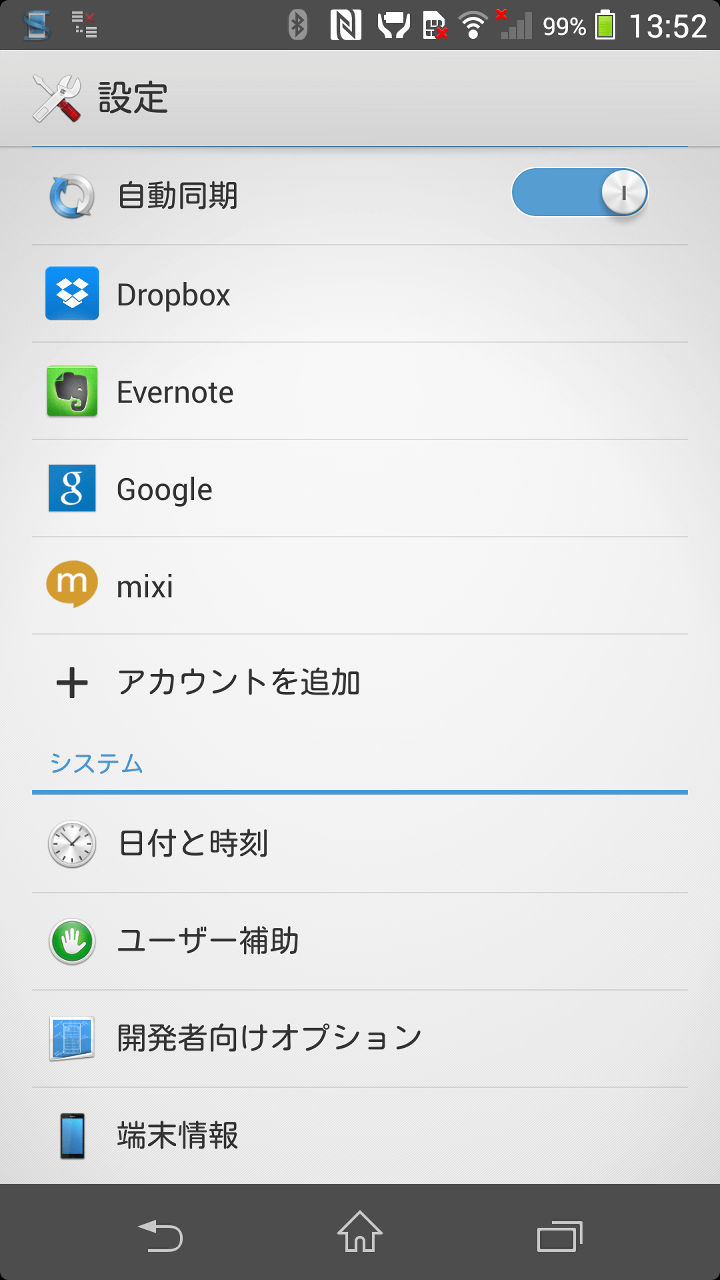Viewport: 720px width, 1280px height.
Task: Open the mixi account settings
Action: pyautogui.click(x=360, y=586)
